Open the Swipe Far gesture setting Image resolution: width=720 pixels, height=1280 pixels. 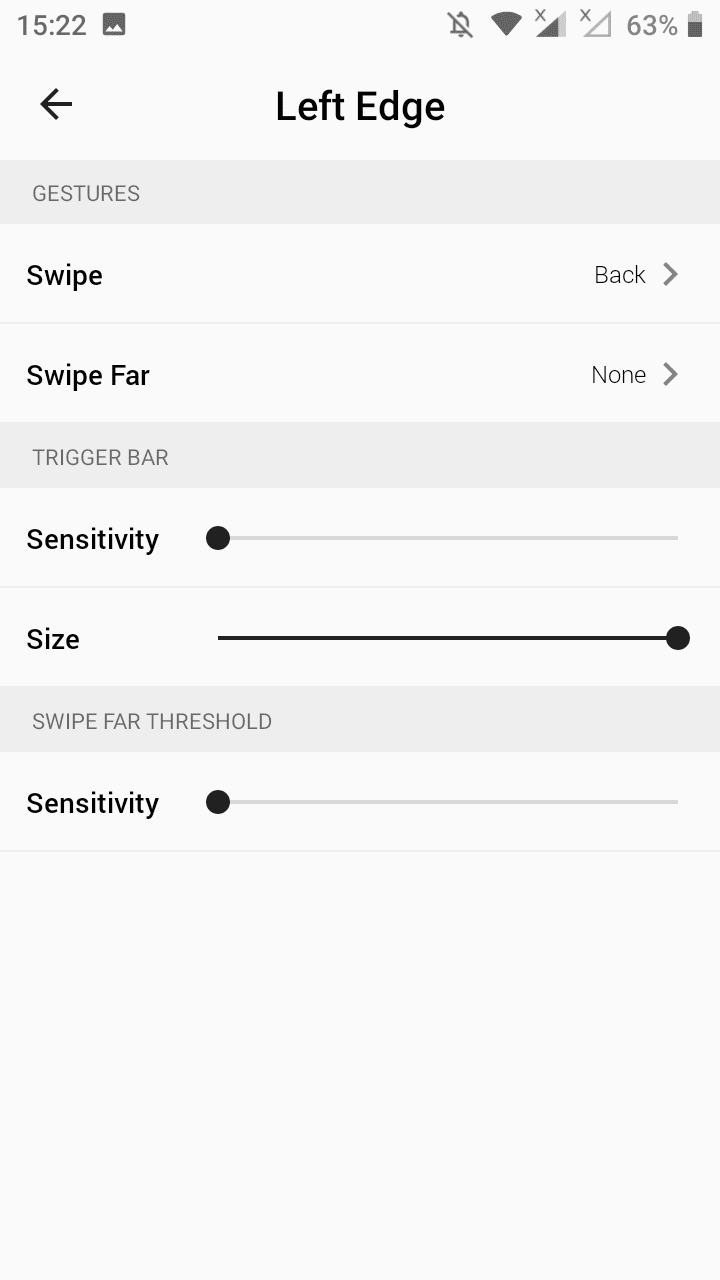tap(360, 374)
